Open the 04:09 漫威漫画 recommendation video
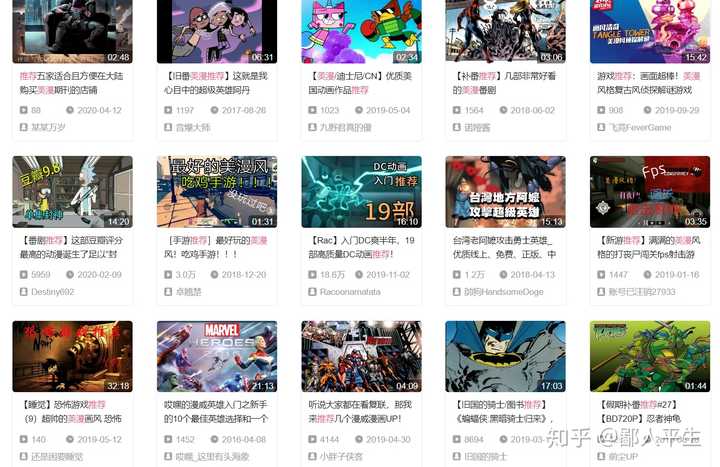This screenshot has width=720, height=467. coord(361,356)
